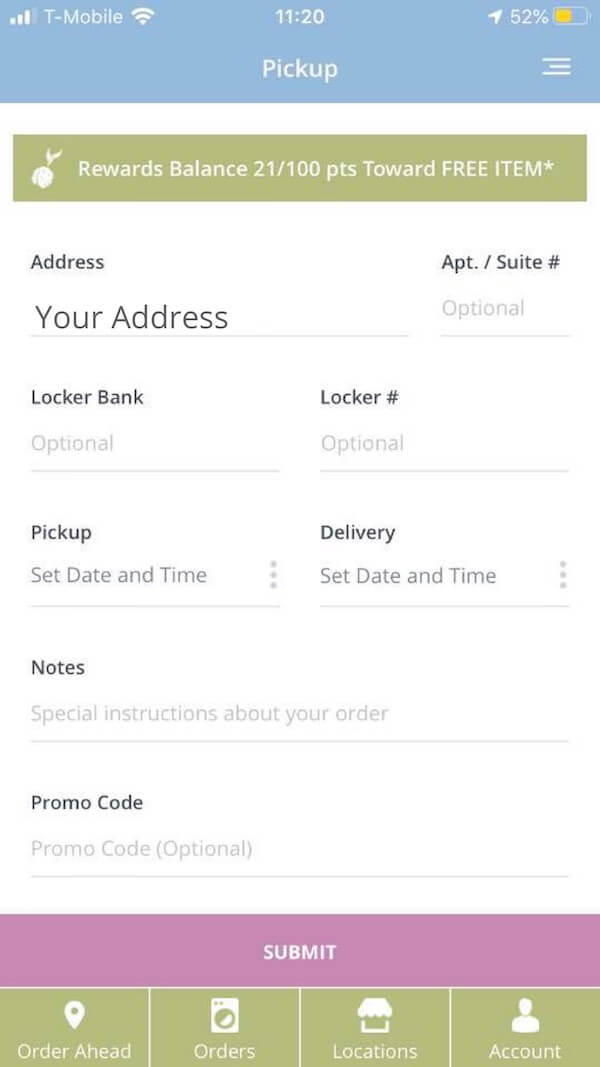Switch to the Order Ahead tab

point(74,1029)
